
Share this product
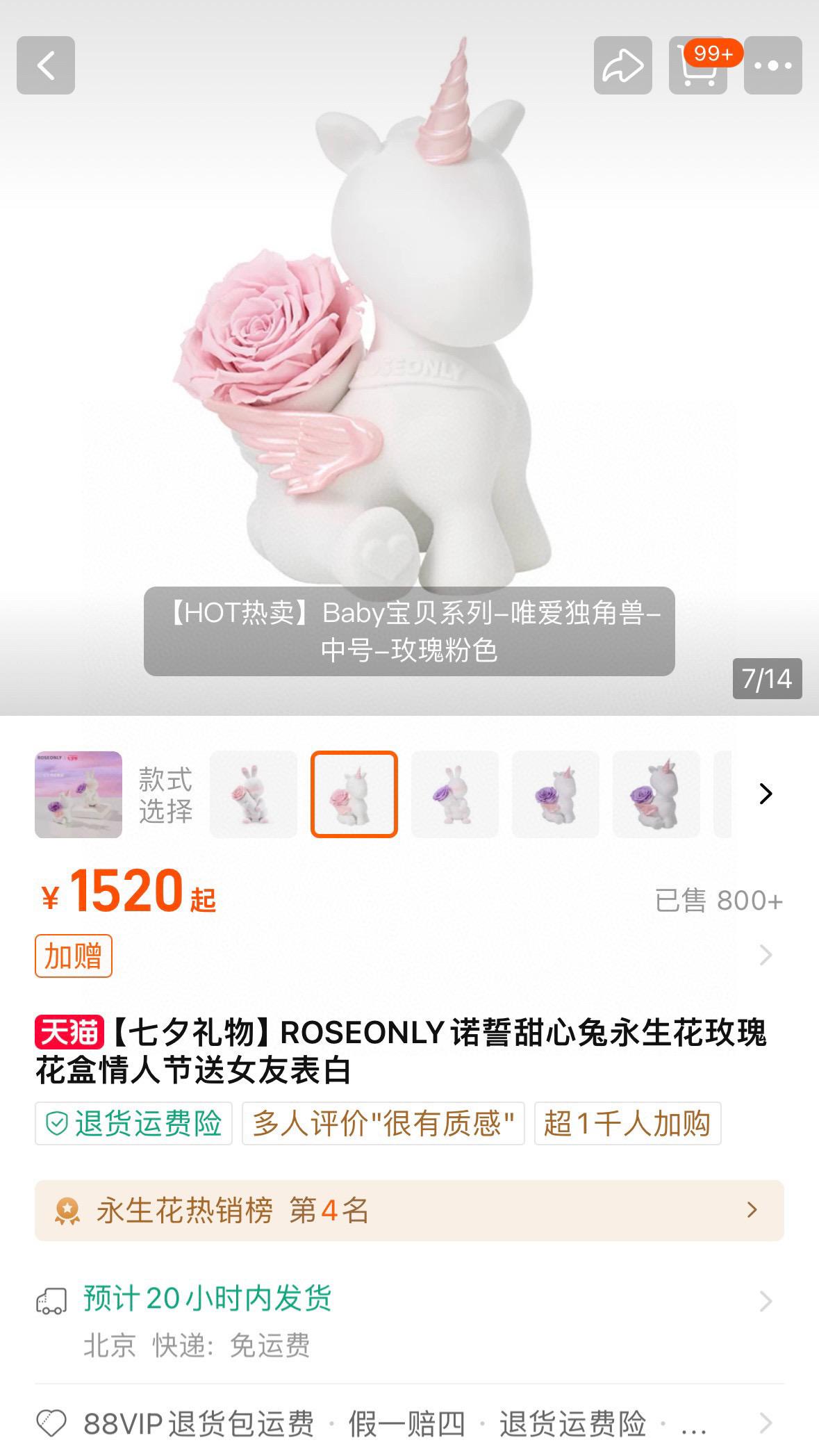point(622,65)
